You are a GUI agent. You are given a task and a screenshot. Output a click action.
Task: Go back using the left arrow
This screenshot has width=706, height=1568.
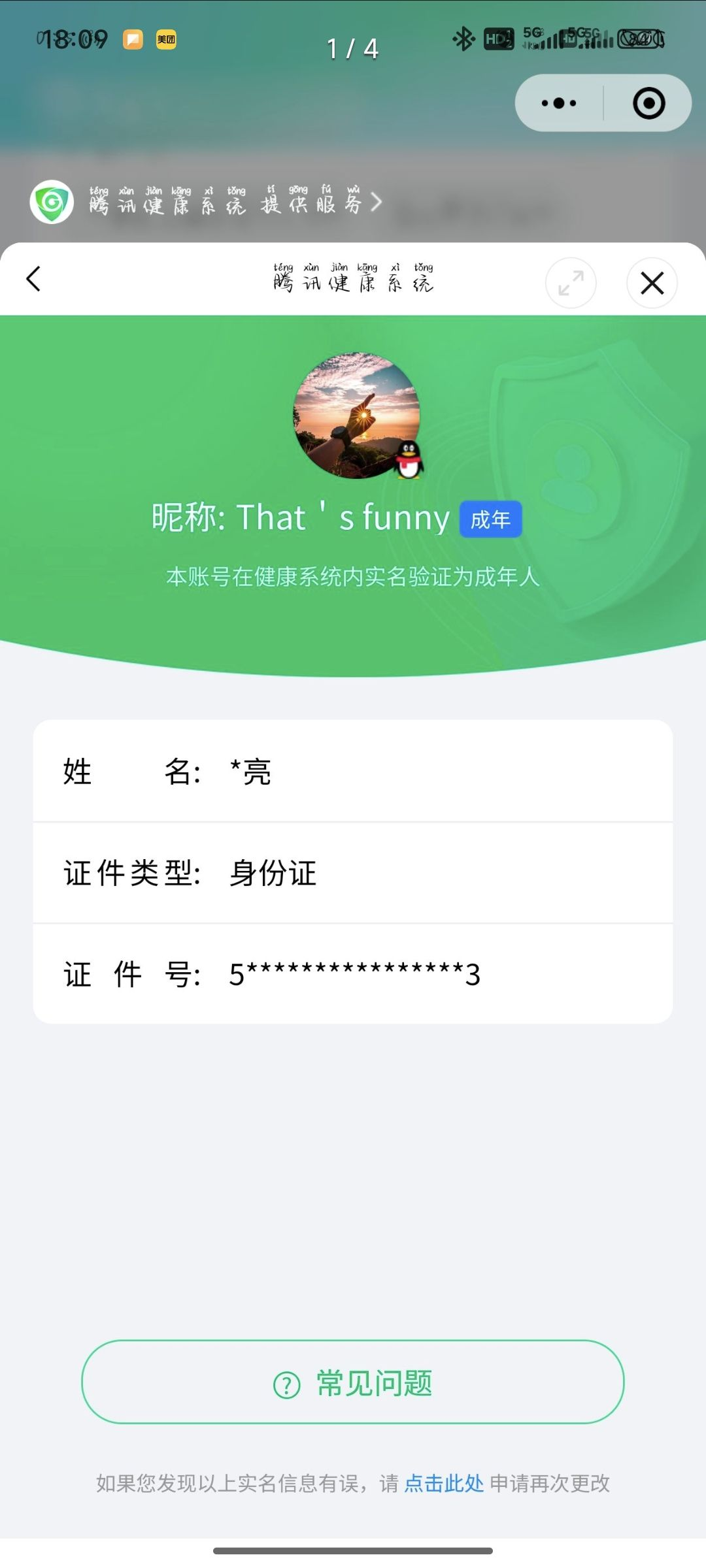(33, 279)
